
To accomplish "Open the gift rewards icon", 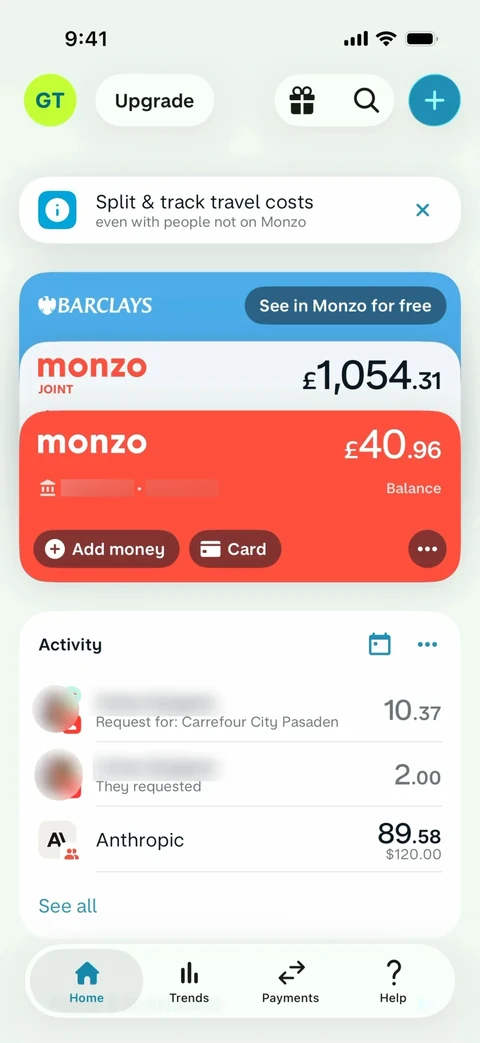I will (302, 100).
